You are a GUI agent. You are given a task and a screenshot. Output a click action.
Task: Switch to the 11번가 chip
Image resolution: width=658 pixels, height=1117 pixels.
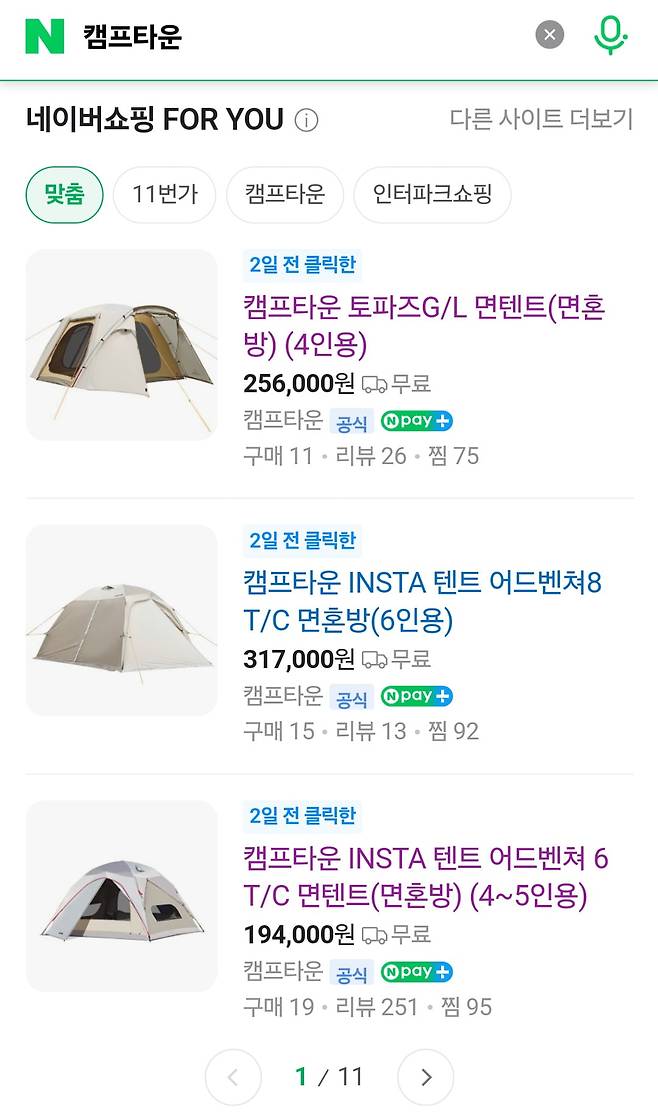(165, 193)
